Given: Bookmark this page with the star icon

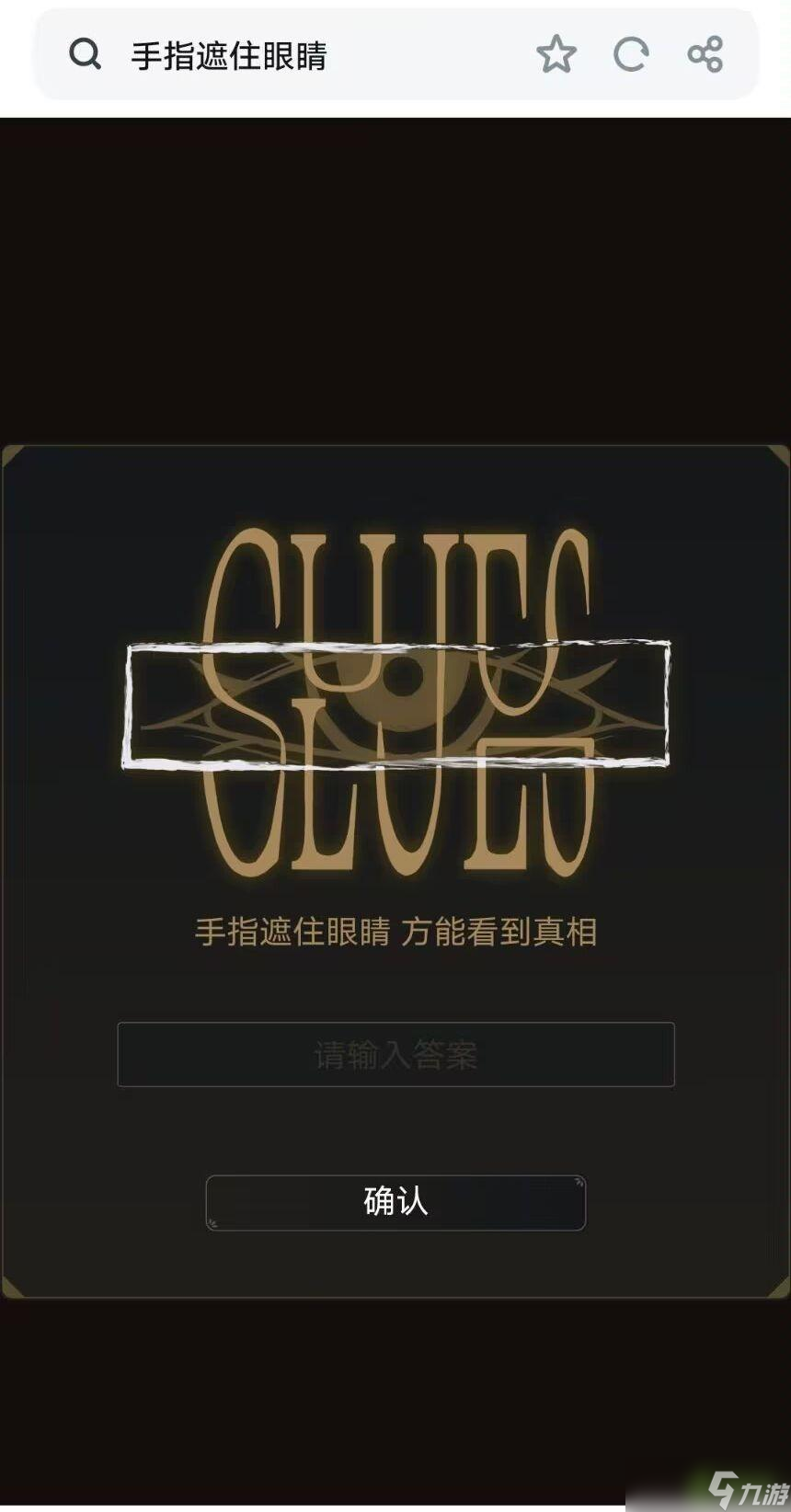Looking at the screenshot, I should point(556,55).
